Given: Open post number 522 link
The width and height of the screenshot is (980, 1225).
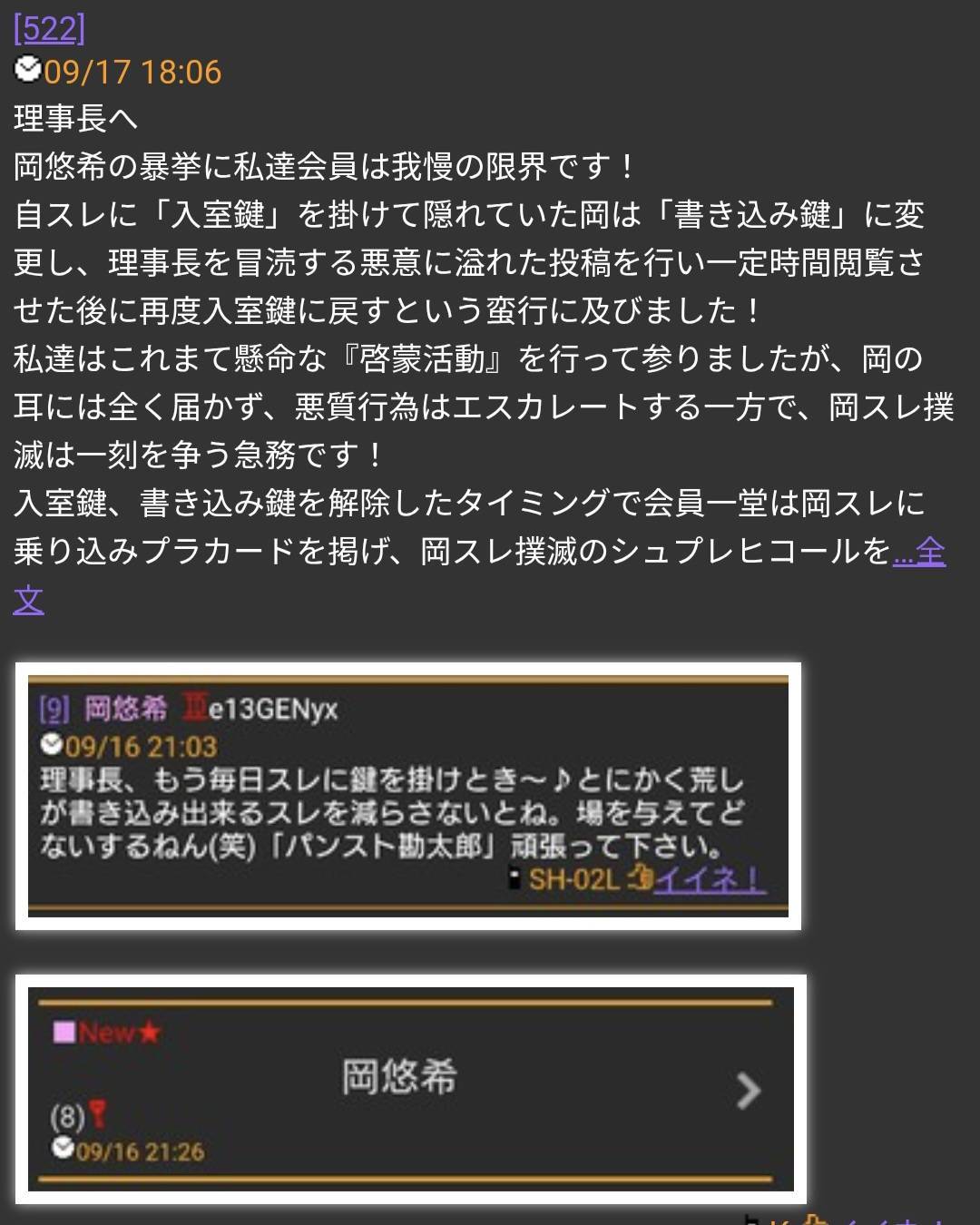Looking at the screenshot, I should (49, 29).
